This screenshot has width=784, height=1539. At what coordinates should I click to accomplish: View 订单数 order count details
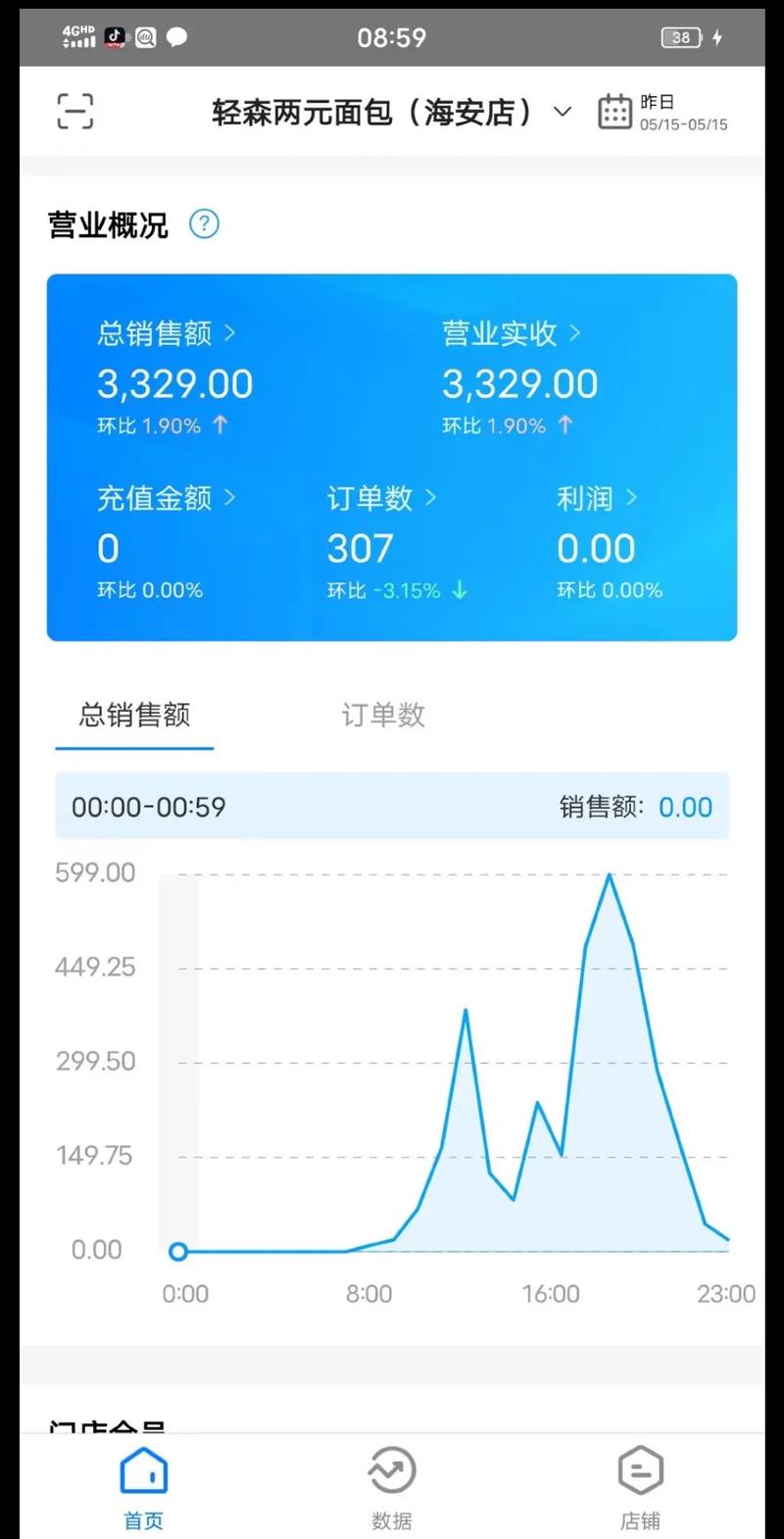pos(429,498)
